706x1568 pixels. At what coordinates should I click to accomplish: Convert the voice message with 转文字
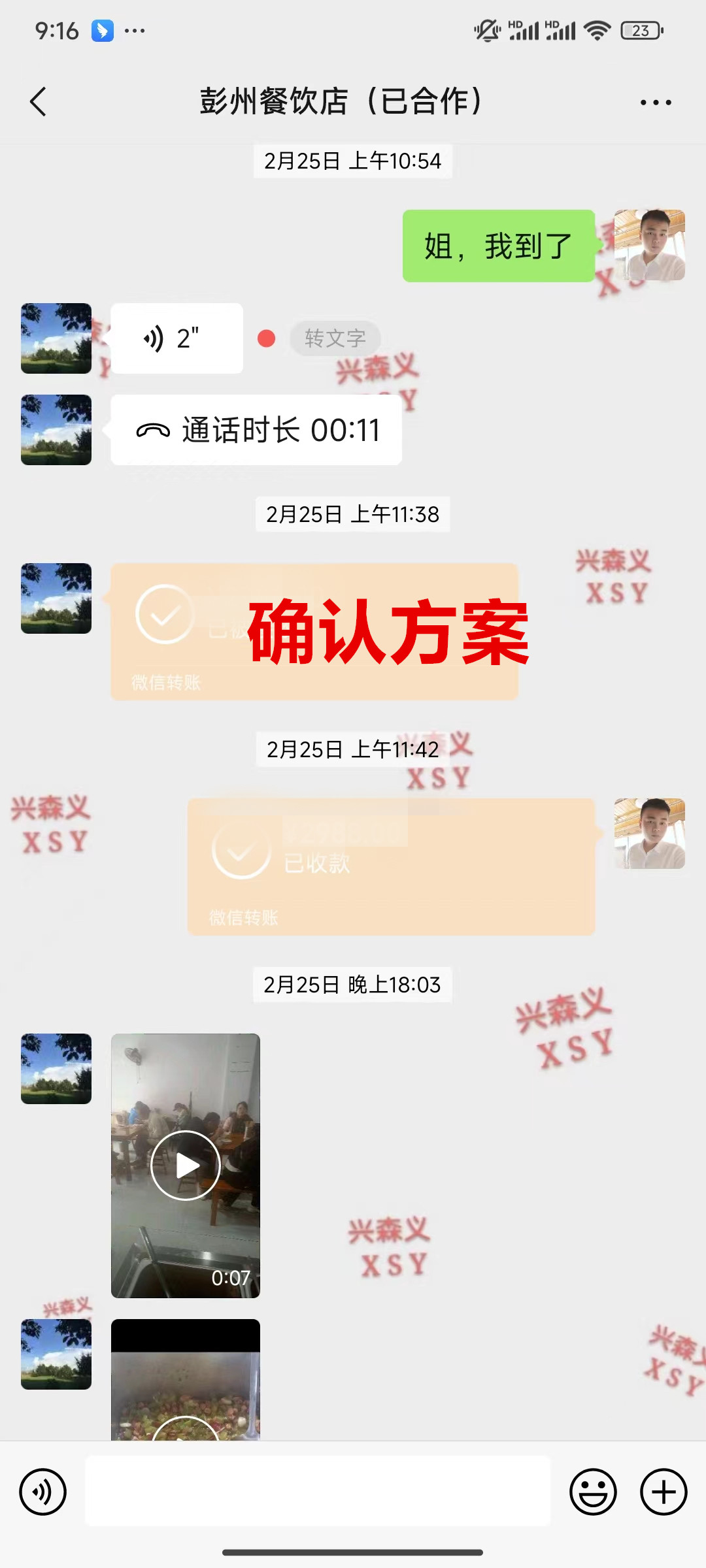(335, 338)
